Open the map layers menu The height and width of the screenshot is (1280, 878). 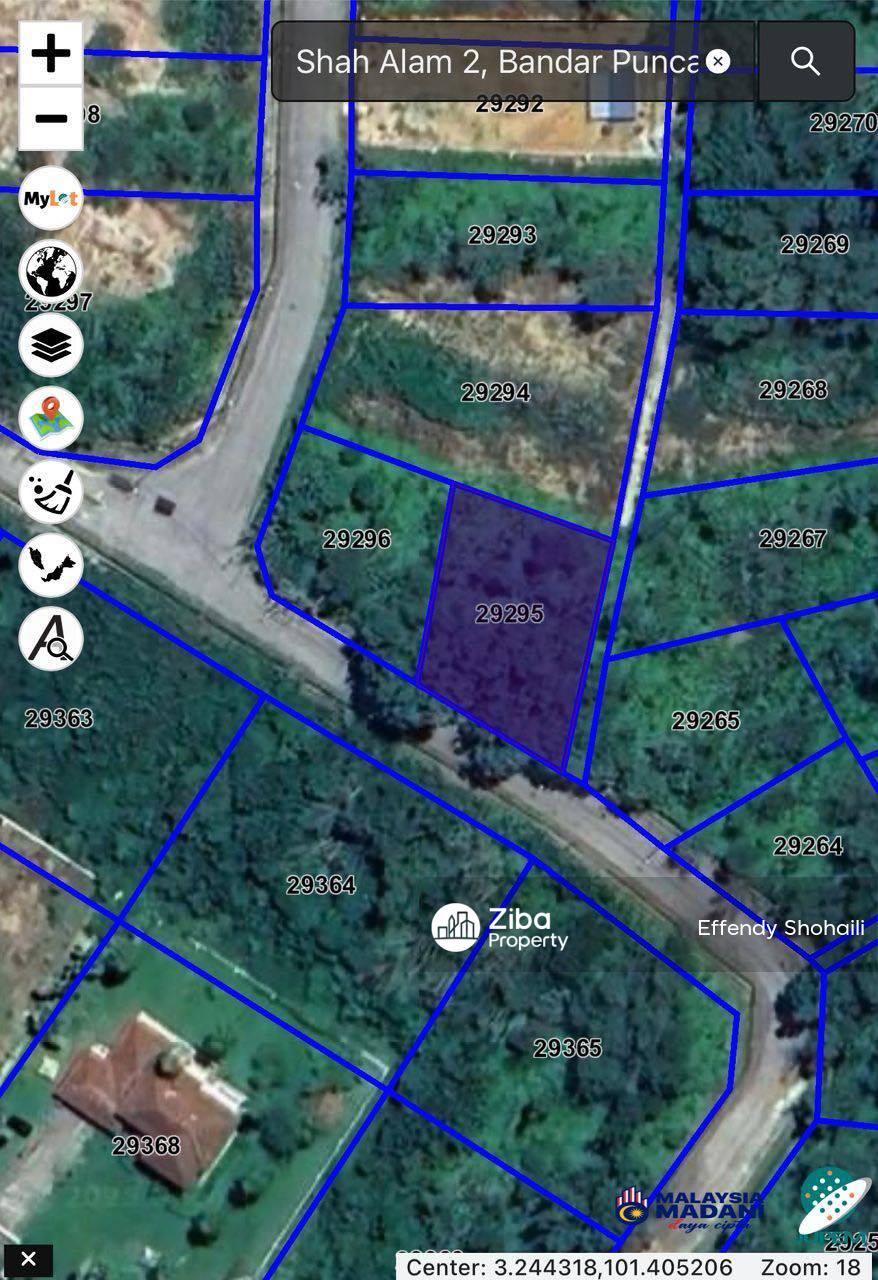[x=51, y=345]
